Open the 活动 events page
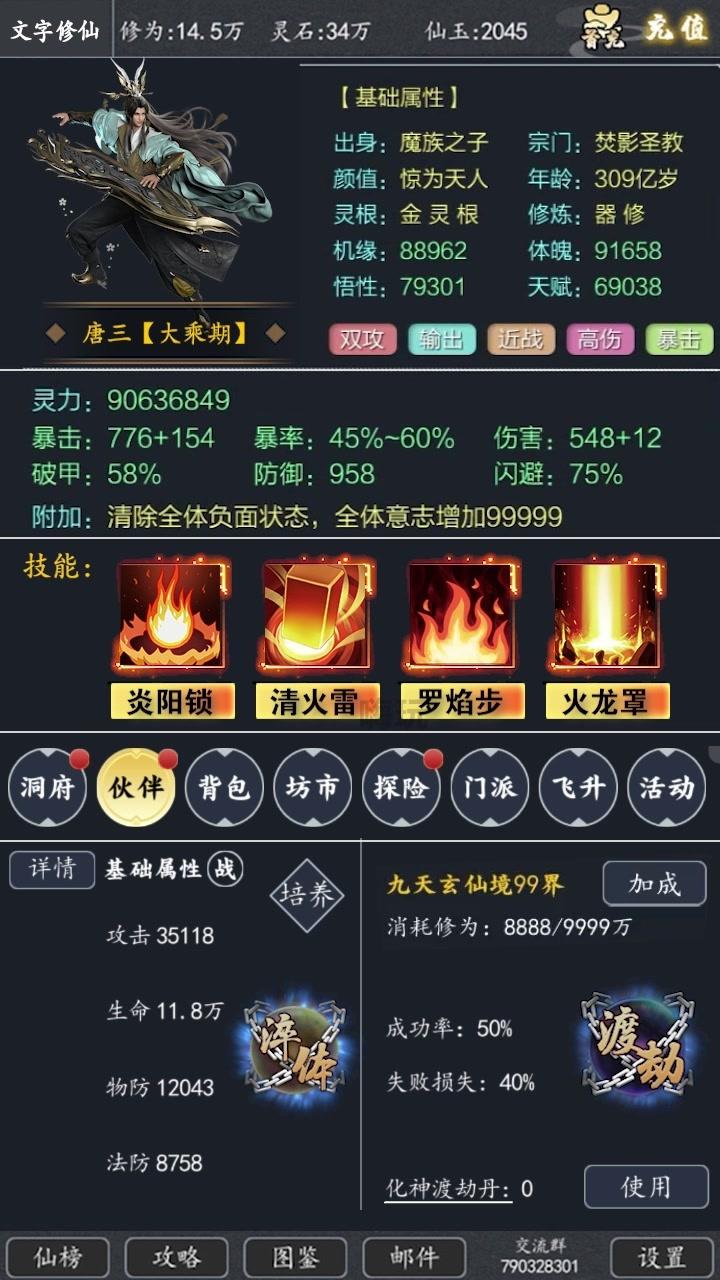Image resolution: width=720 pixels, height=1280 pixels. [667, 787]
